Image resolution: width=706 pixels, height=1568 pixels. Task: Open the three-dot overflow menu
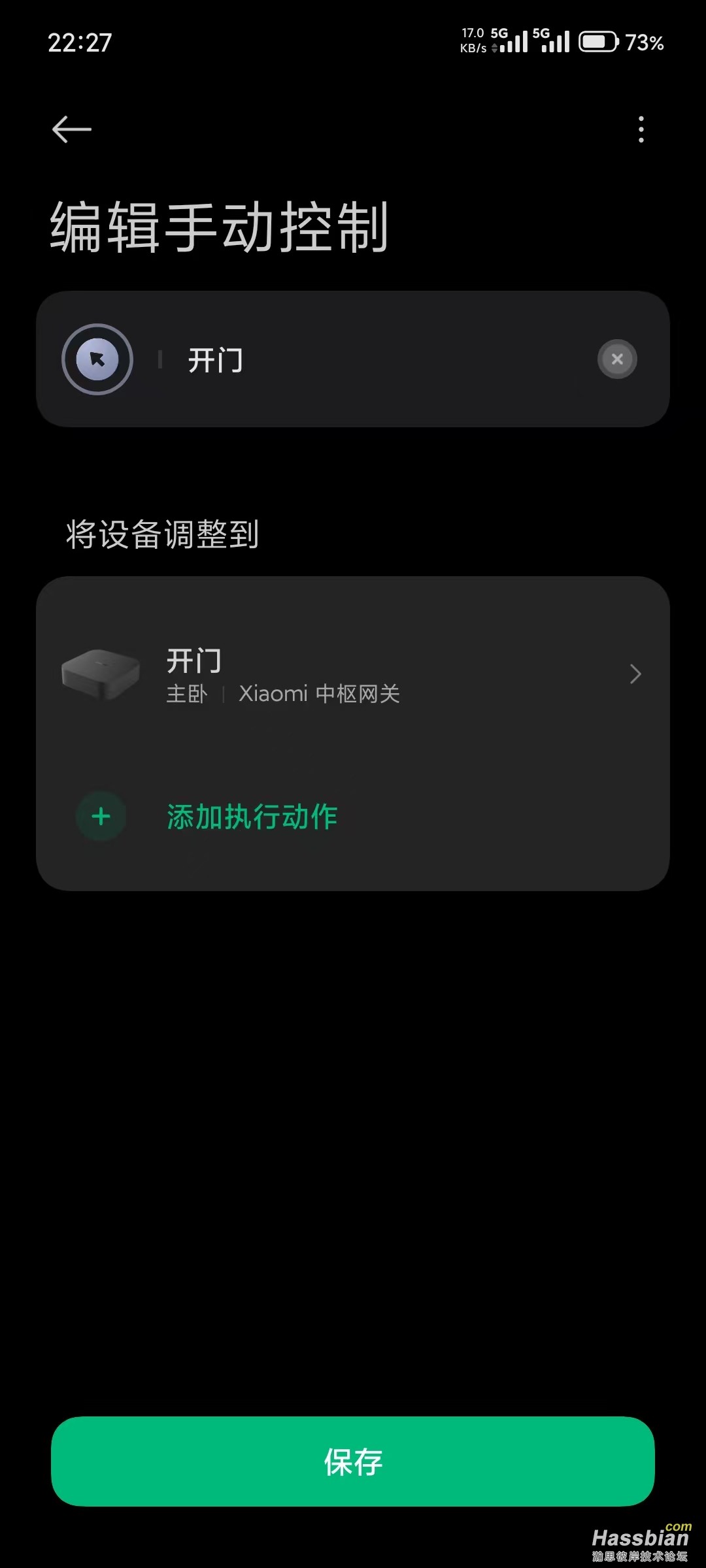(641, 129)
